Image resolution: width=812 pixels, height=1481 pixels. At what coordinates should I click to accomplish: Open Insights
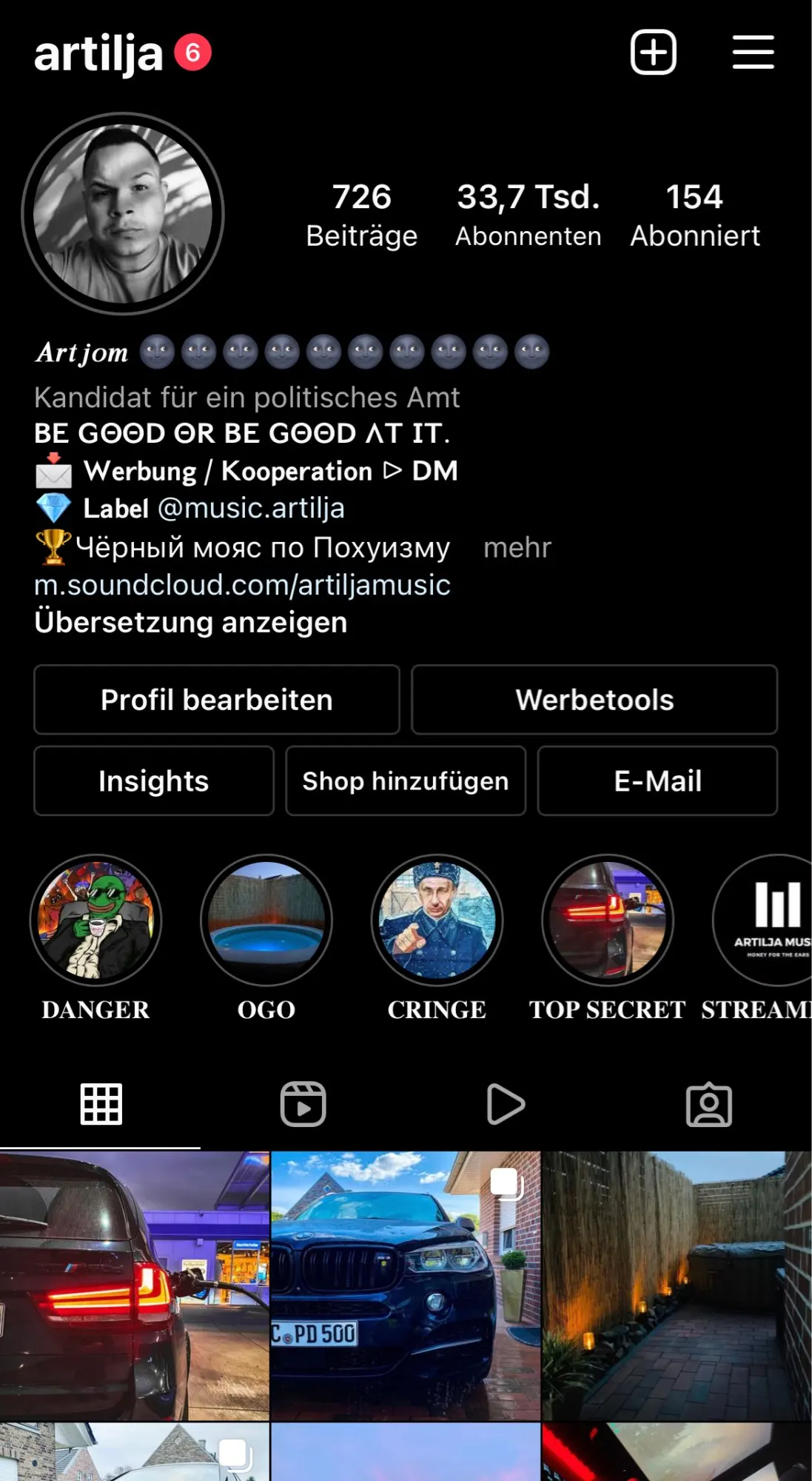154,781
